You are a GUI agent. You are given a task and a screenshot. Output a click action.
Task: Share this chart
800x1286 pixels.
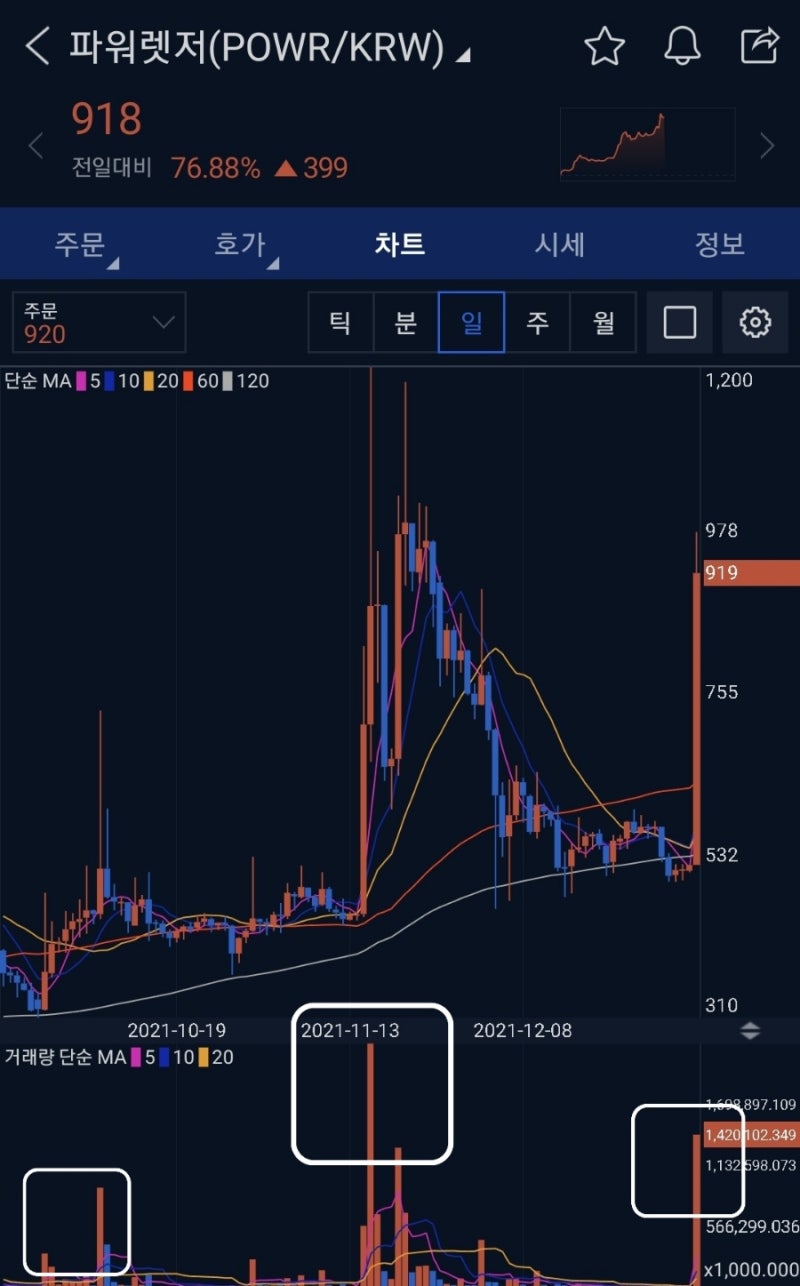coord(759,46)
